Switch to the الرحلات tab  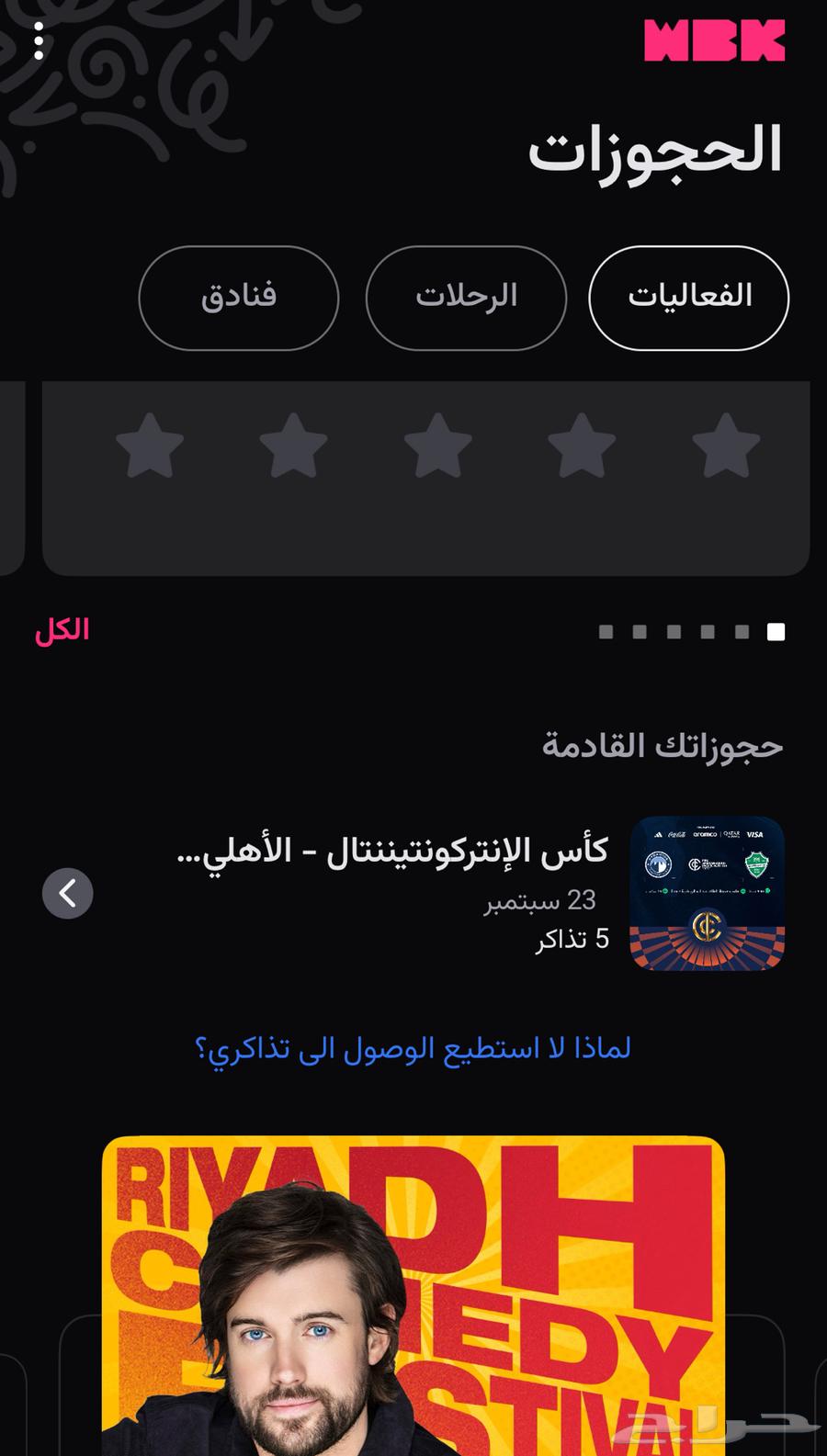[466, 298]
